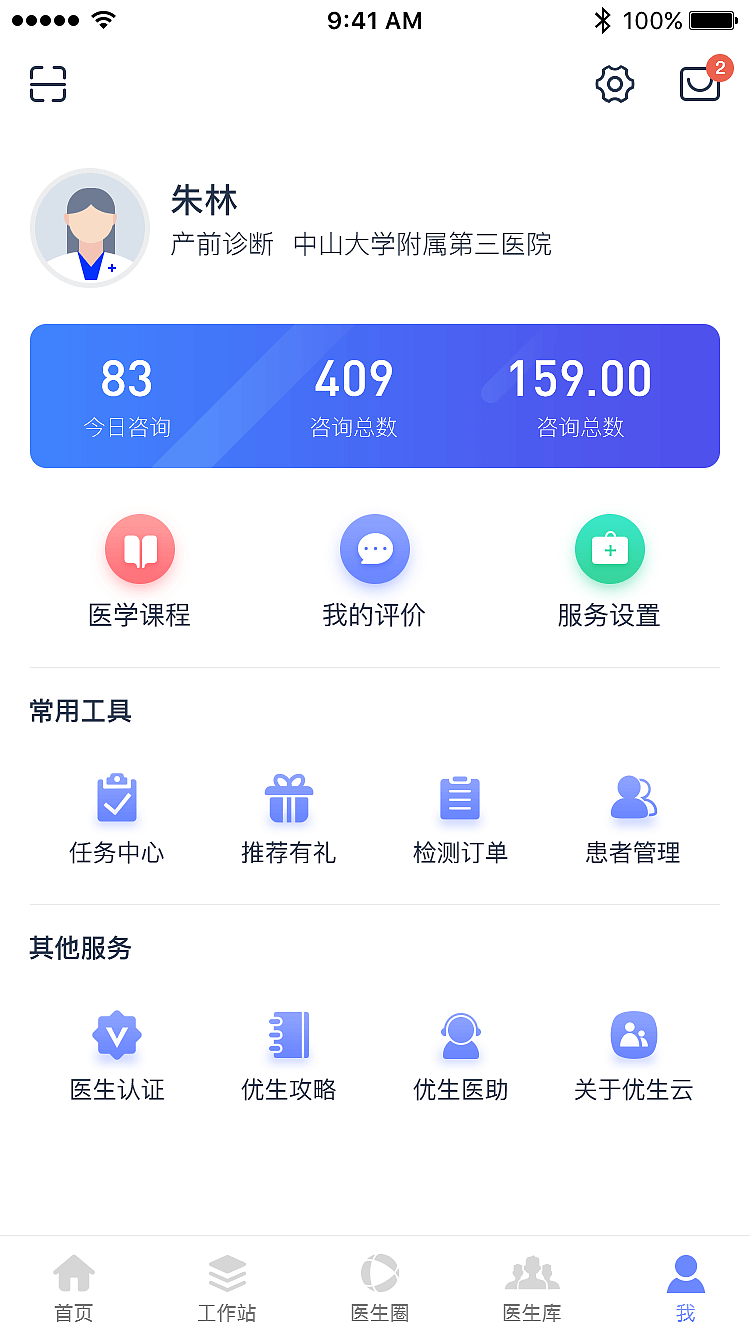Open messages inbox with badge 2

[x=701, y=85]
